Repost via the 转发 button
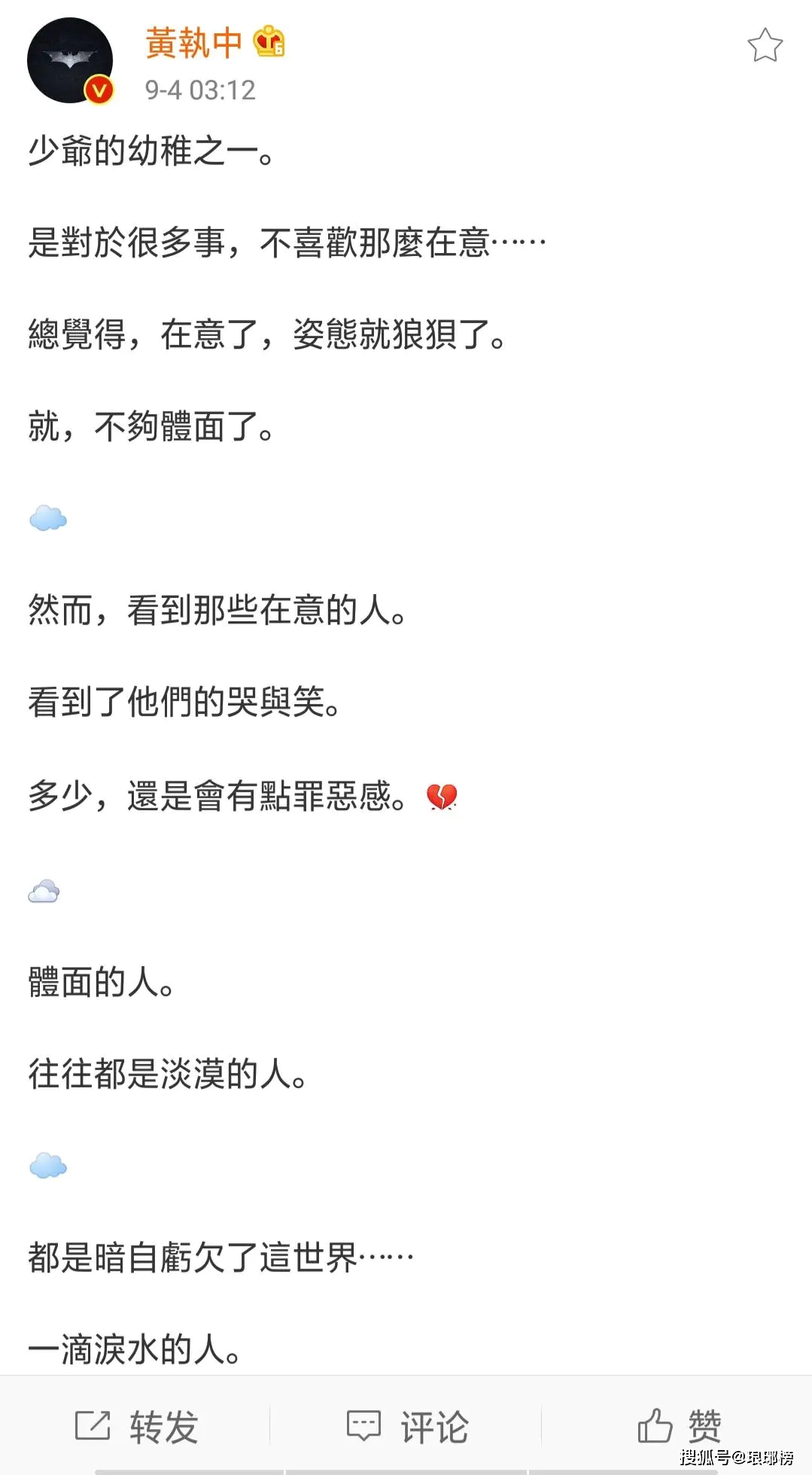This screenshot has width=812, height=1475. click(136, 1426)
